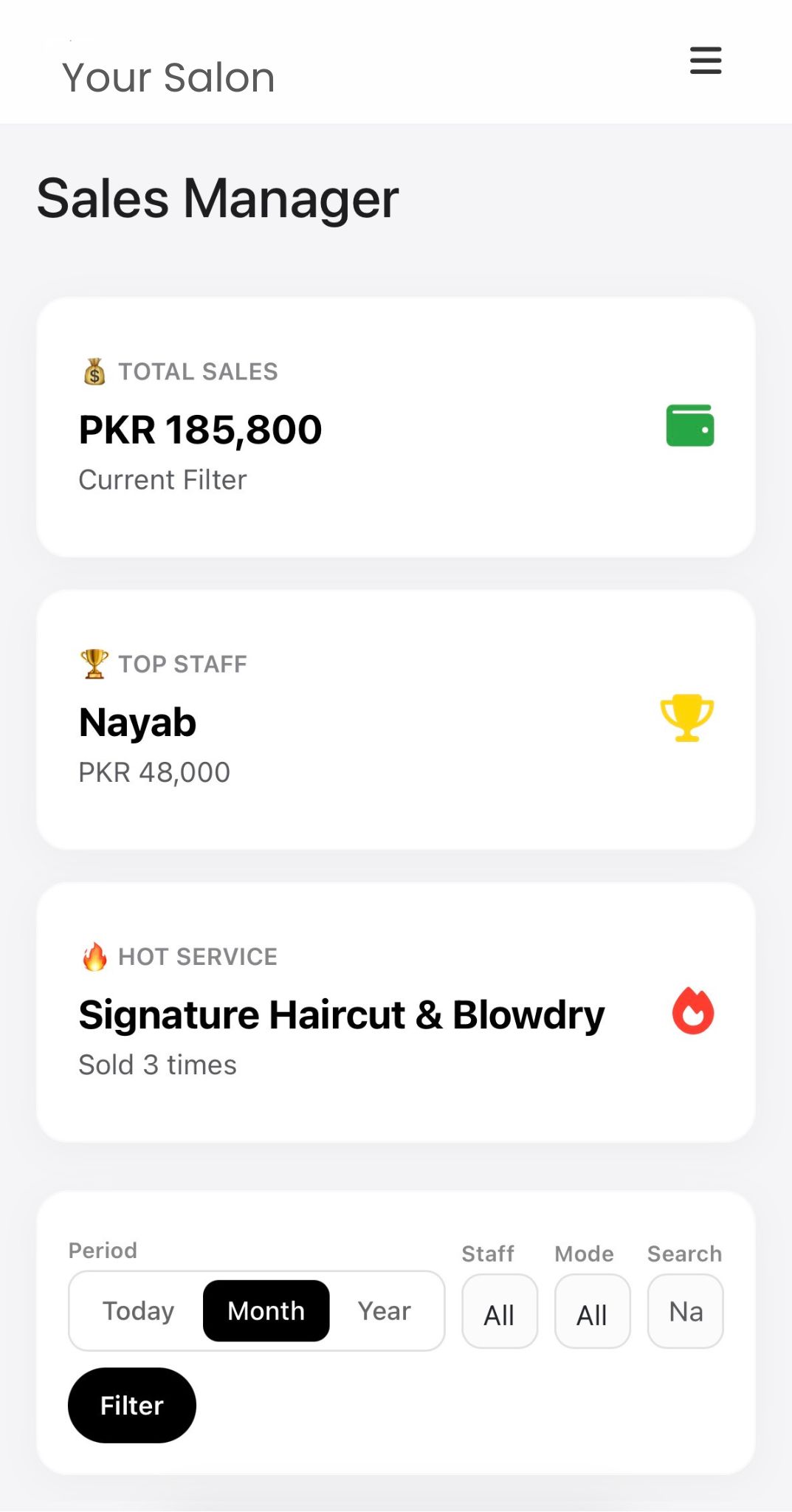Click the fire emoji beside HOT SERVICE
The image size is (792, 1512).
coord(93,955)
